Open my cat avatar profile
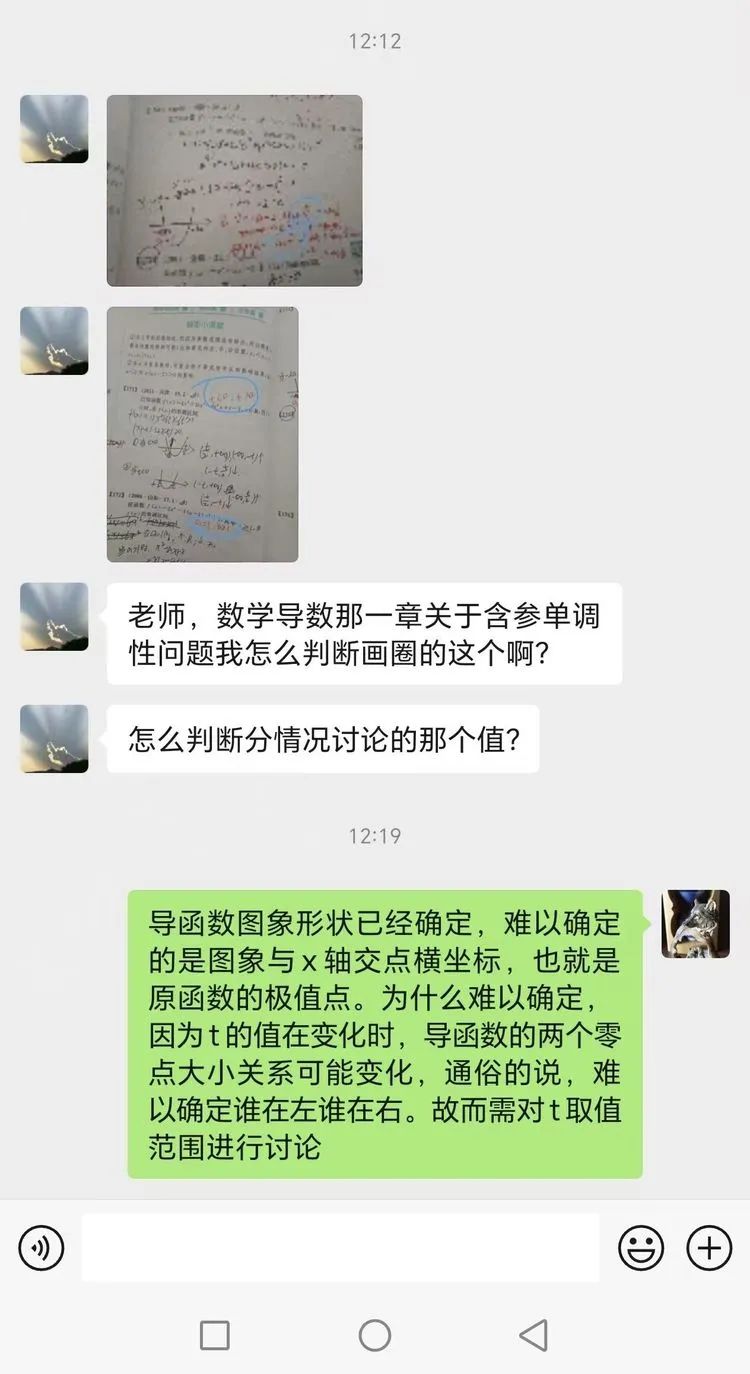The width and height of the screenshot is (750, 1374). [695, 924]
